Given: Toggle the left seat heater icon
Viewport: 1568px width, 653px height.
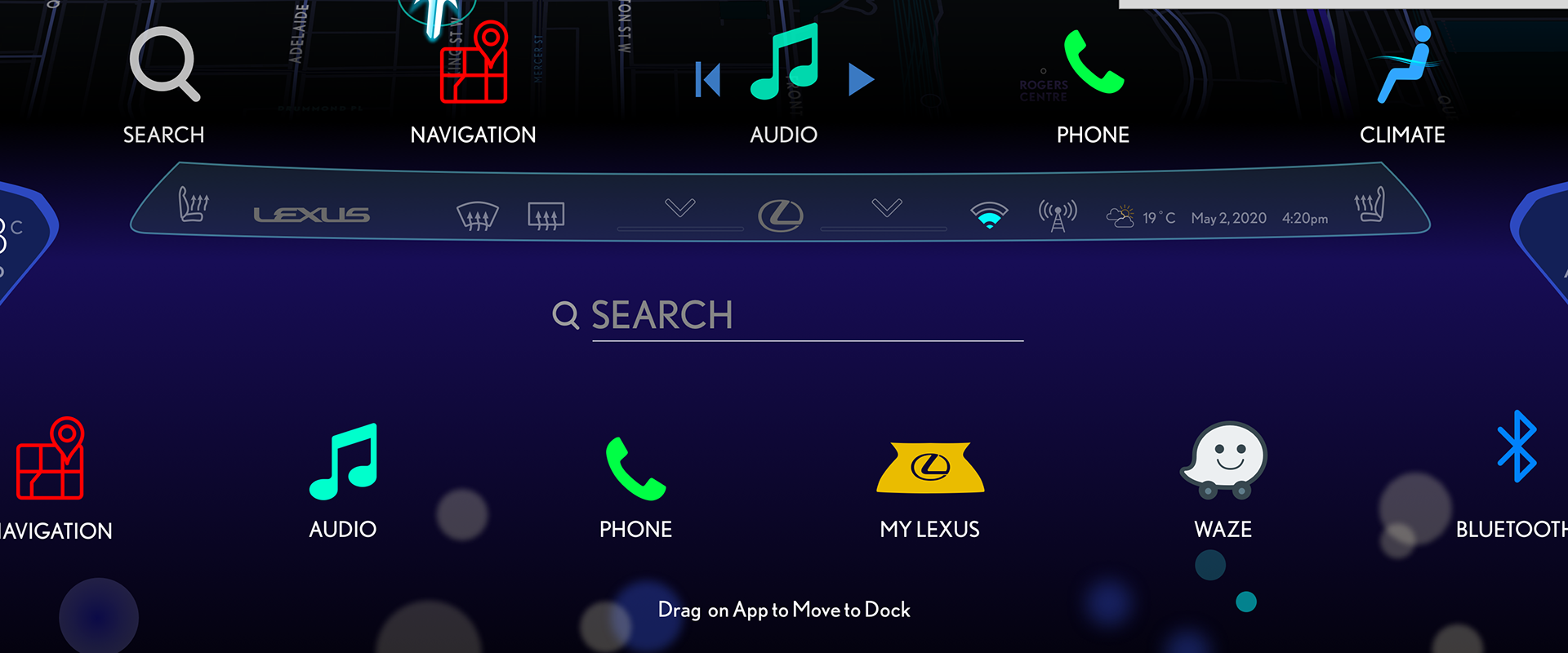Looking at the screenshot, I should [194, 205].
